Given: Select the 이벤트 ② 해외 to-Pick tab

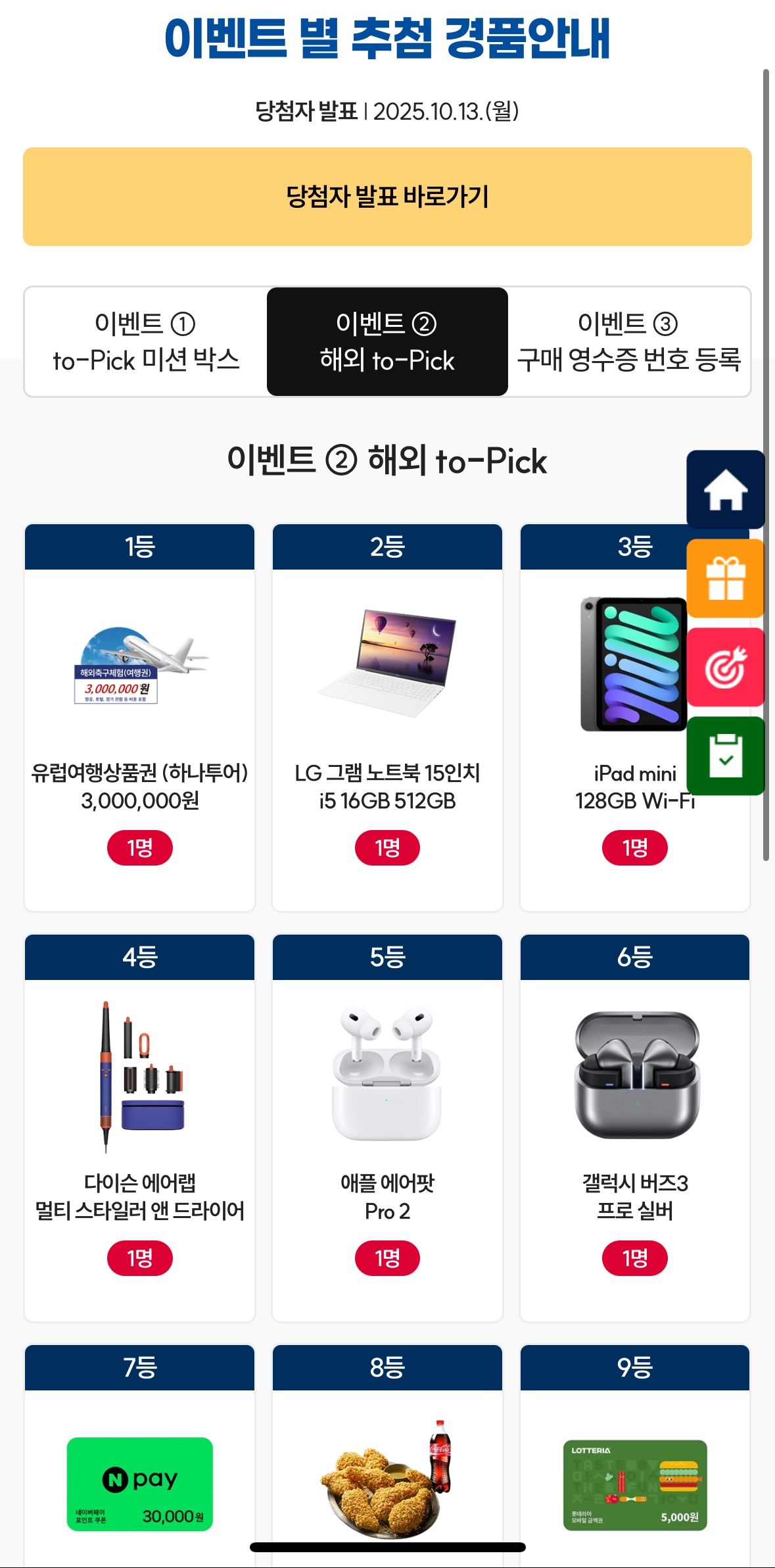Looking at the screenshot, I should coord(387,341).
